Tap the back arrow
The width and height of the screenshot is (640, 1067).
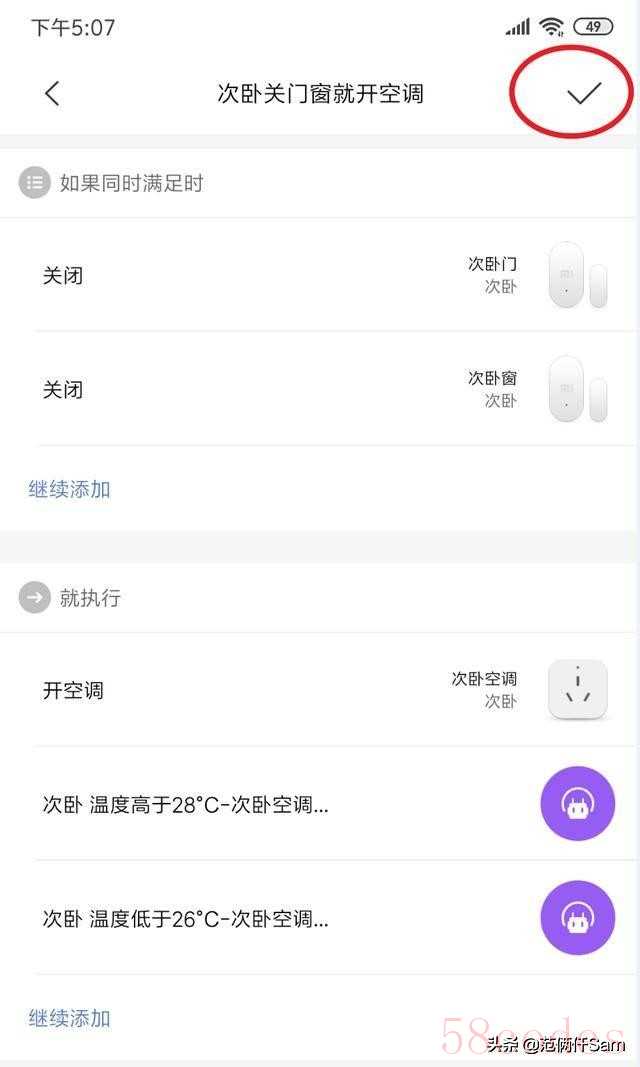coord(52,94)
